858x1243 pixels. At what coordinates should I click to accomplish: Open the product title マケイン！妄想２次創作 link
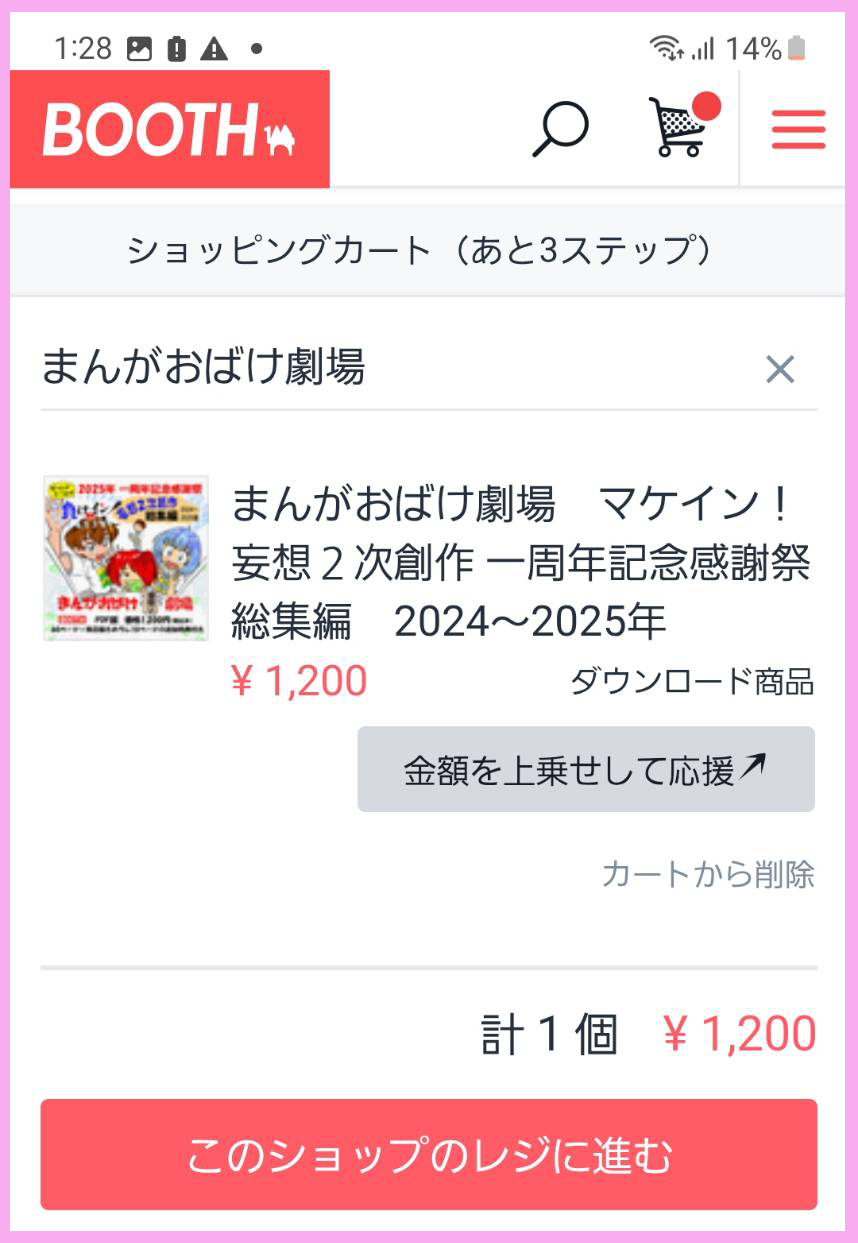[520, 560]
